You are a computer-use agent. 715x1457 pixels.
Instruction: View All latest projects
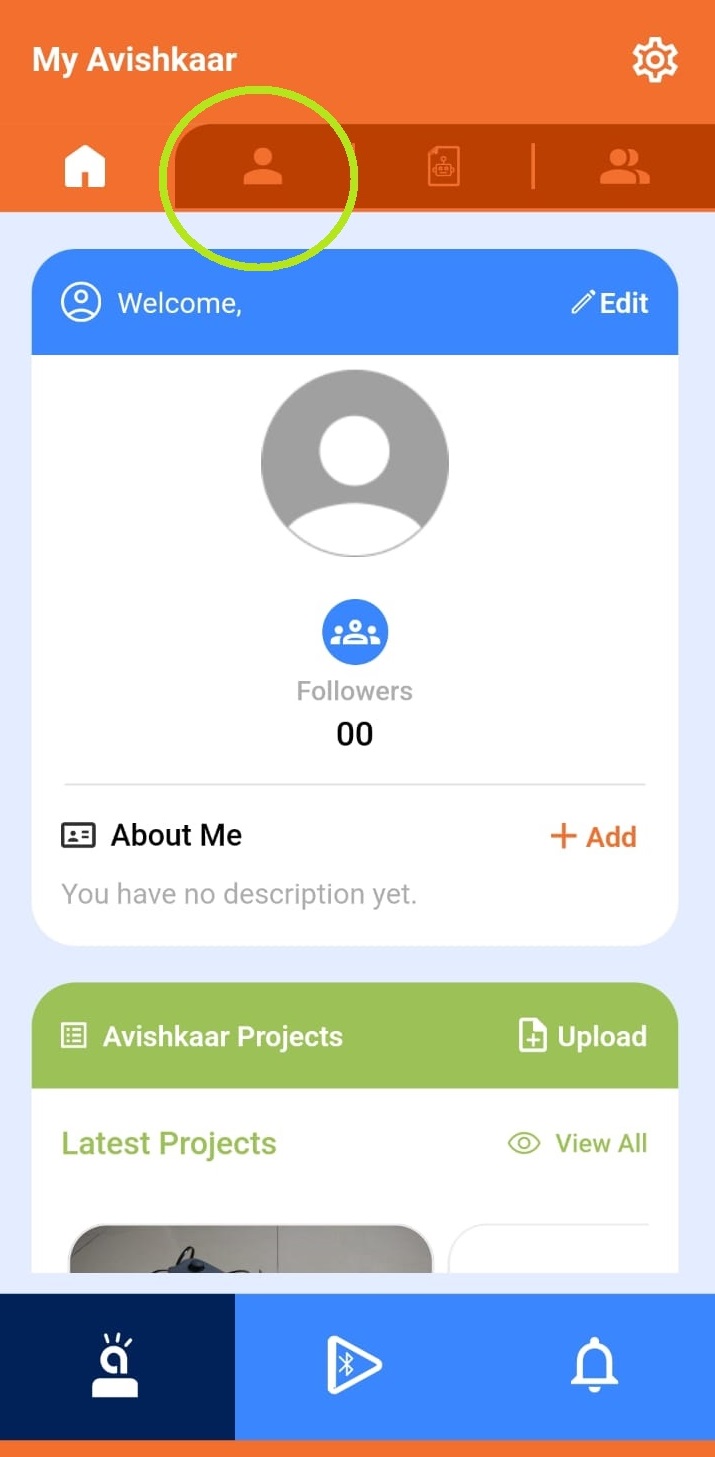pos(578,1143)
